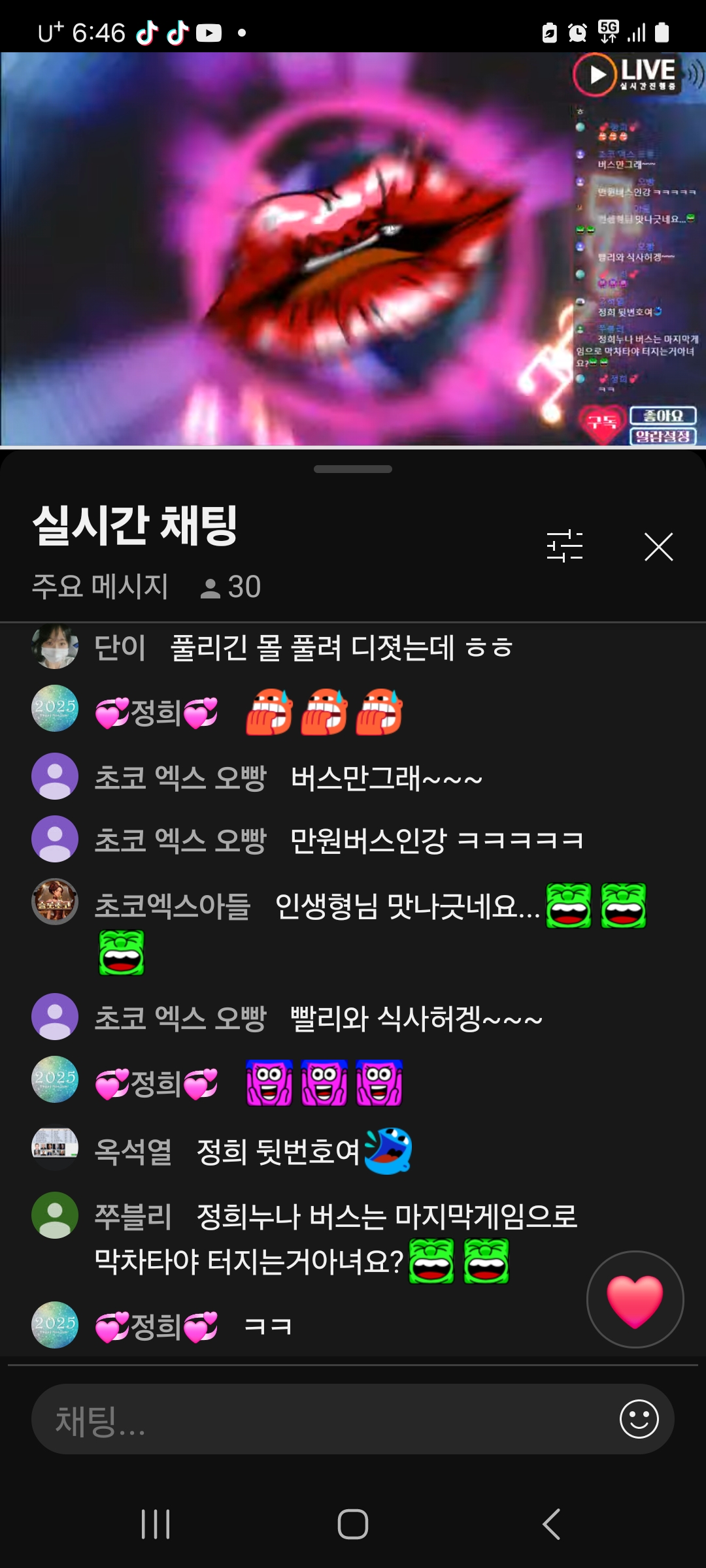Open 주요 메시지 chat mode selector
Image resolution: width=706 pixels, height=1568 pixels.
pos(101,586)
